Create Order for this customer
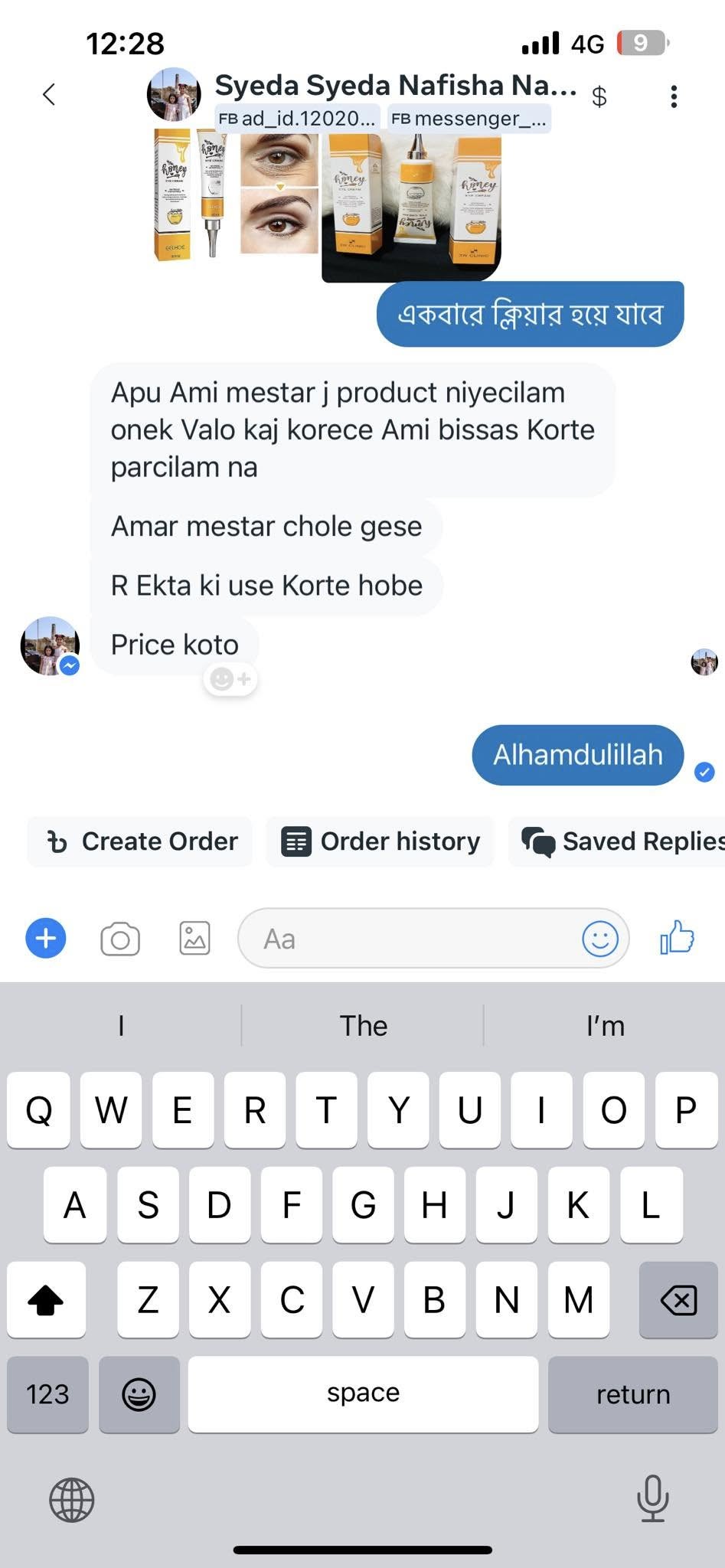 [x=141, y=841]
